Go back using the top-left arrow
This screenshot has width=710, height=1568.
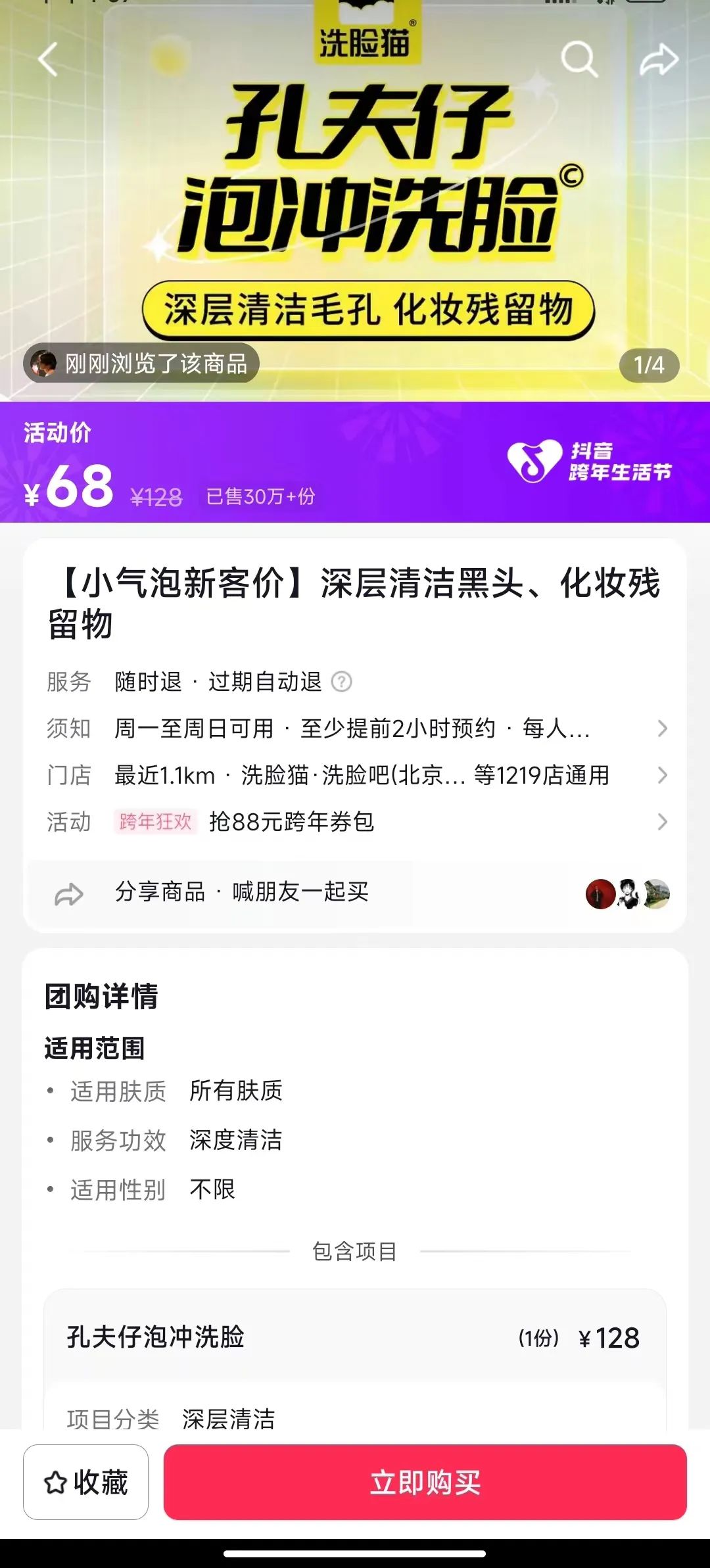48,59
